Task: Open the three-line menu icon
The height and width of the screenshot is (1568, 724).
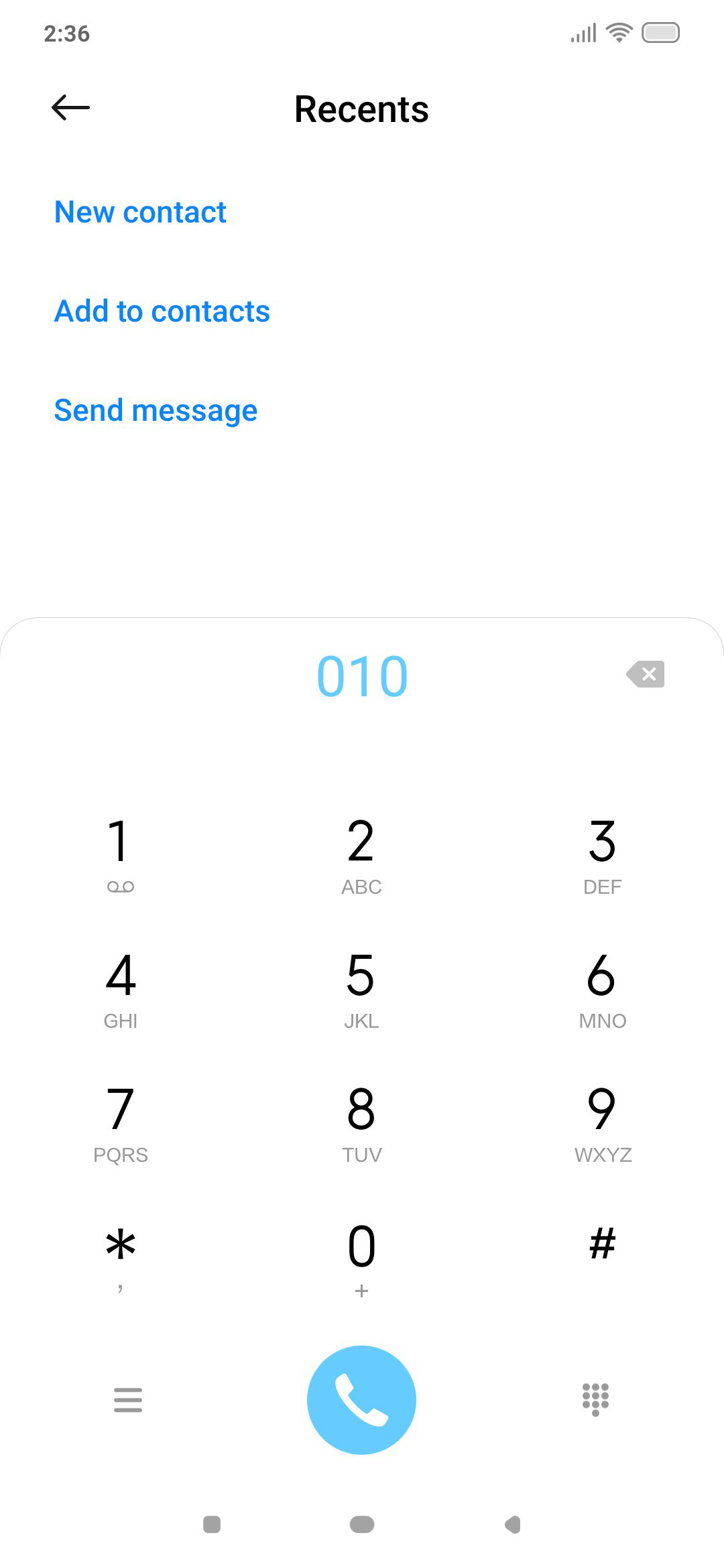Action: (x=128, y=1400)
